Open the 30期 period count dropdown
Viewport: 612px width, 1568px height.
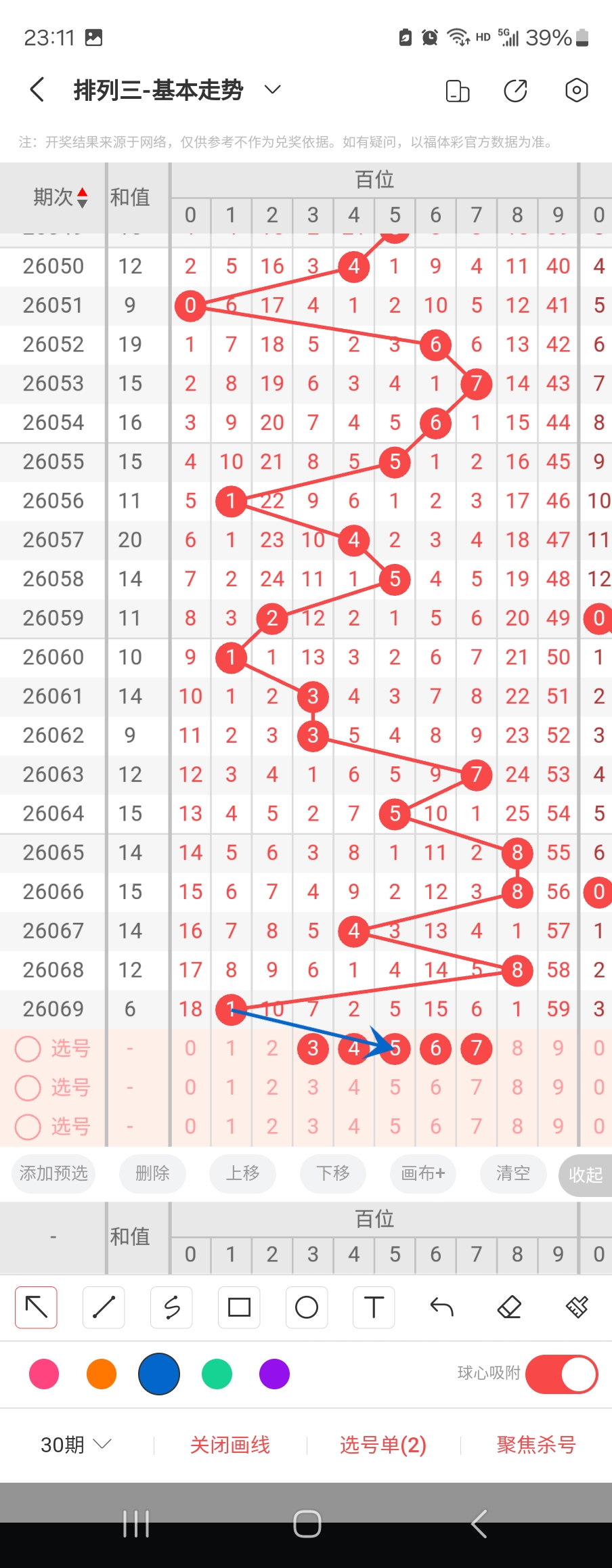(x=75, y=1445)
